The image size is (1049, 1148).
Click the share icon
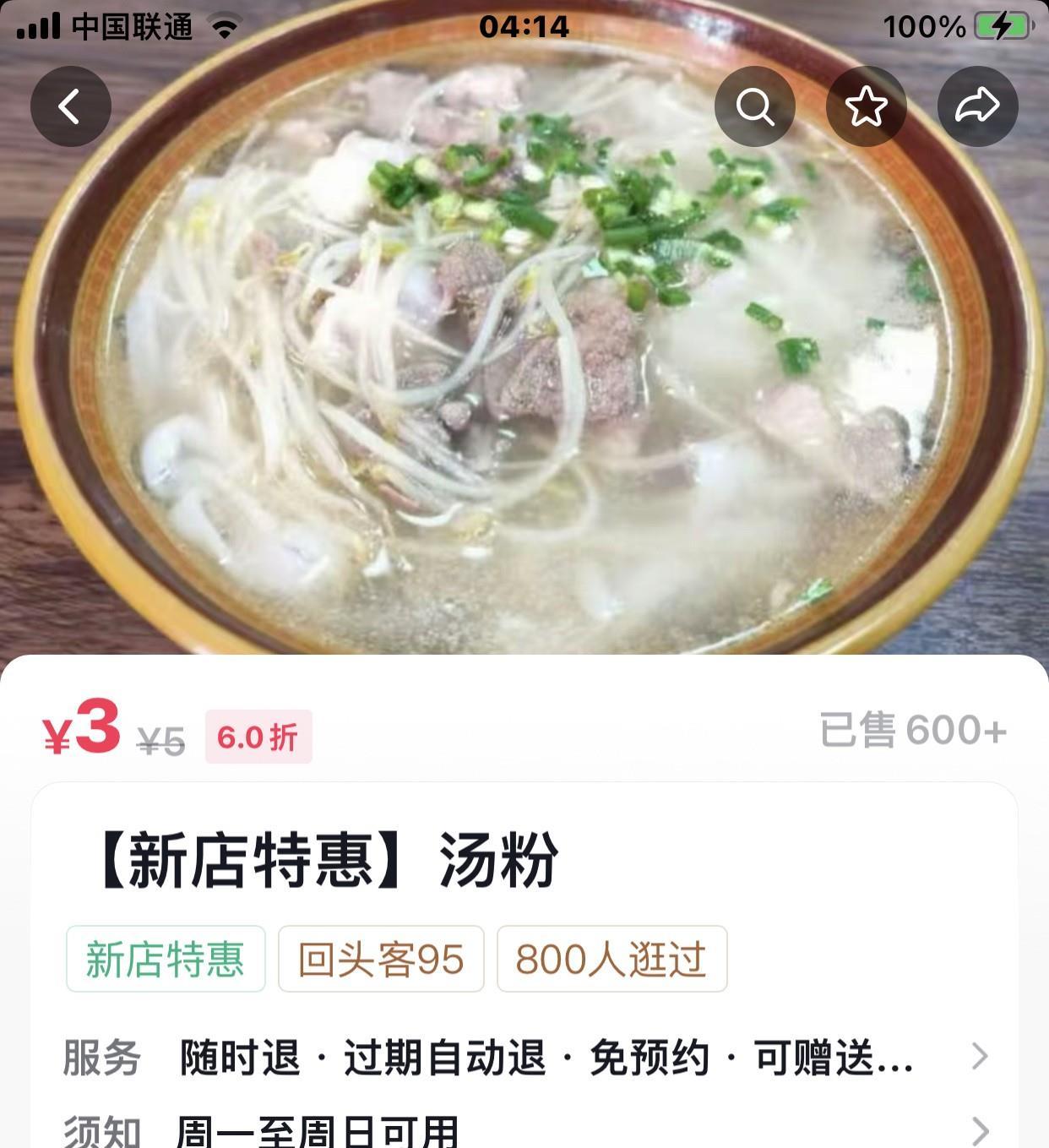(x=978, y=106)
